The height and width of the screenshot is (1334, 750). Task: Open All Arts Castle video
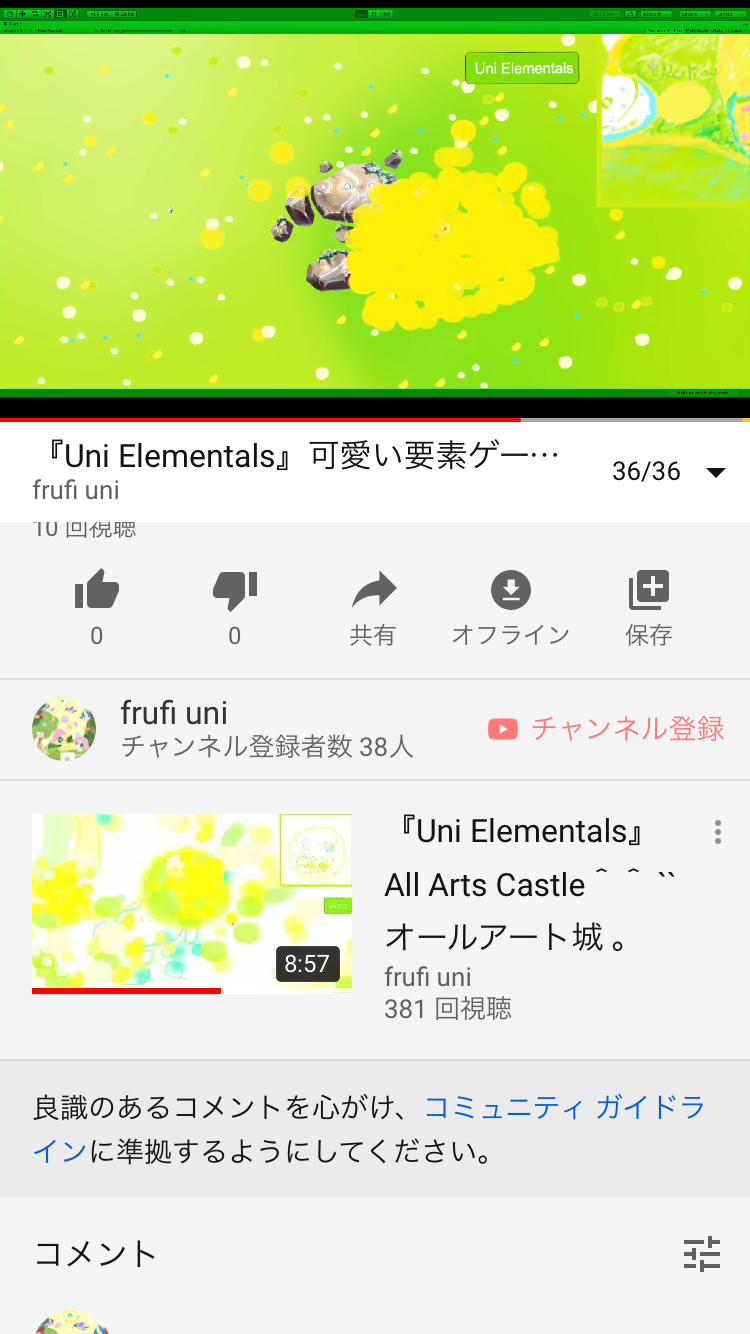tap(192, 903)
